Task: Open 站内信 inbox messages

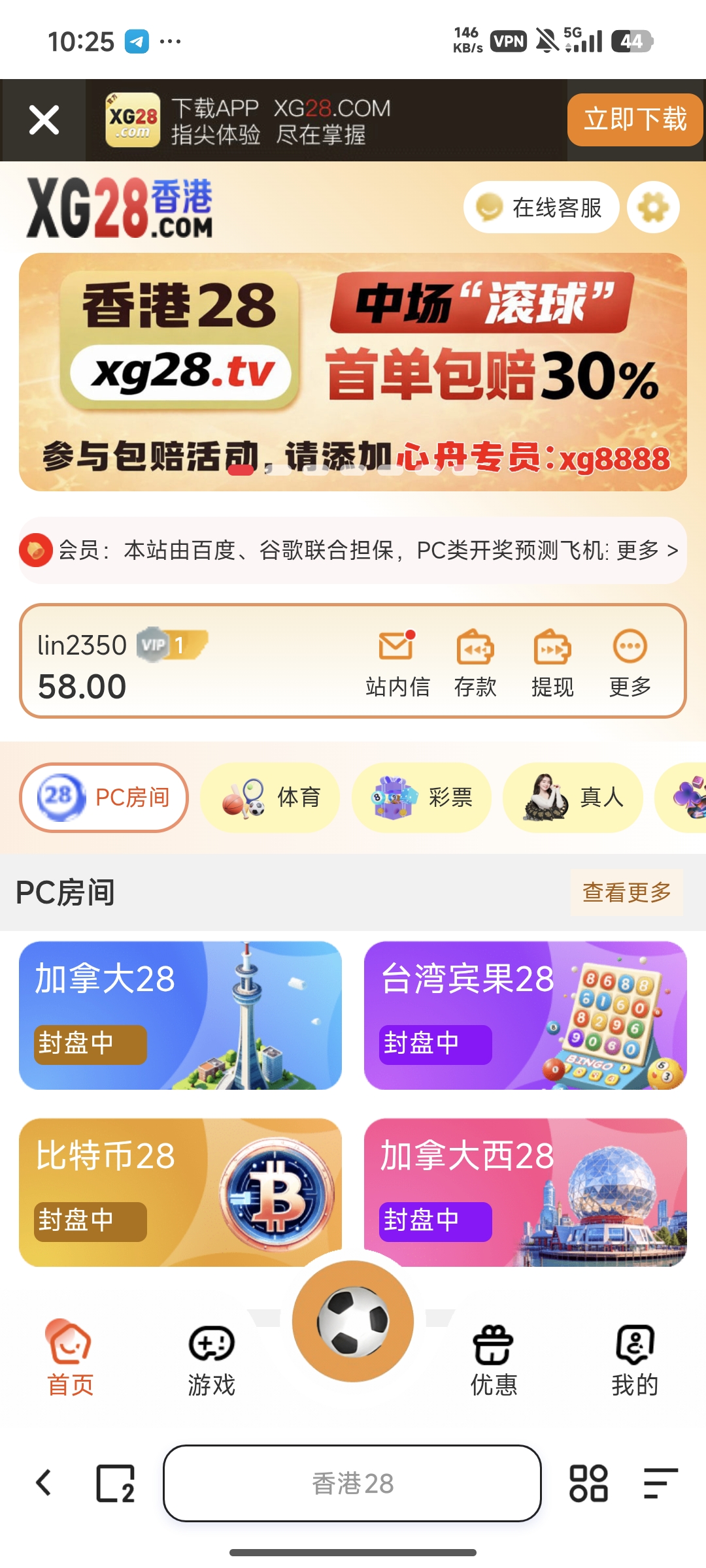Action: pyautogui.click(x=397, y=662)
